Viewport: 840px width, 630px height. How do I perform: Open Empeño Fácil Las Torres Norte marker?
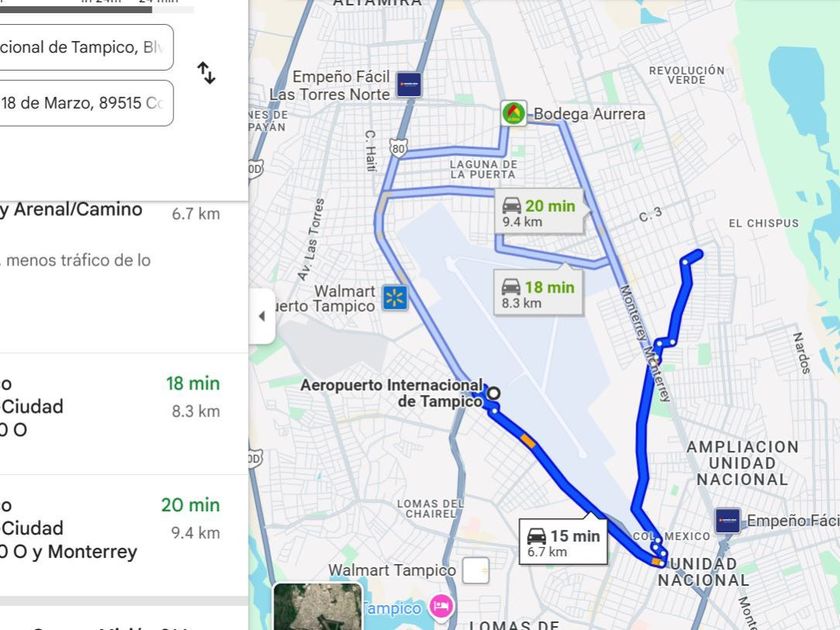click(x=409, y=83)
